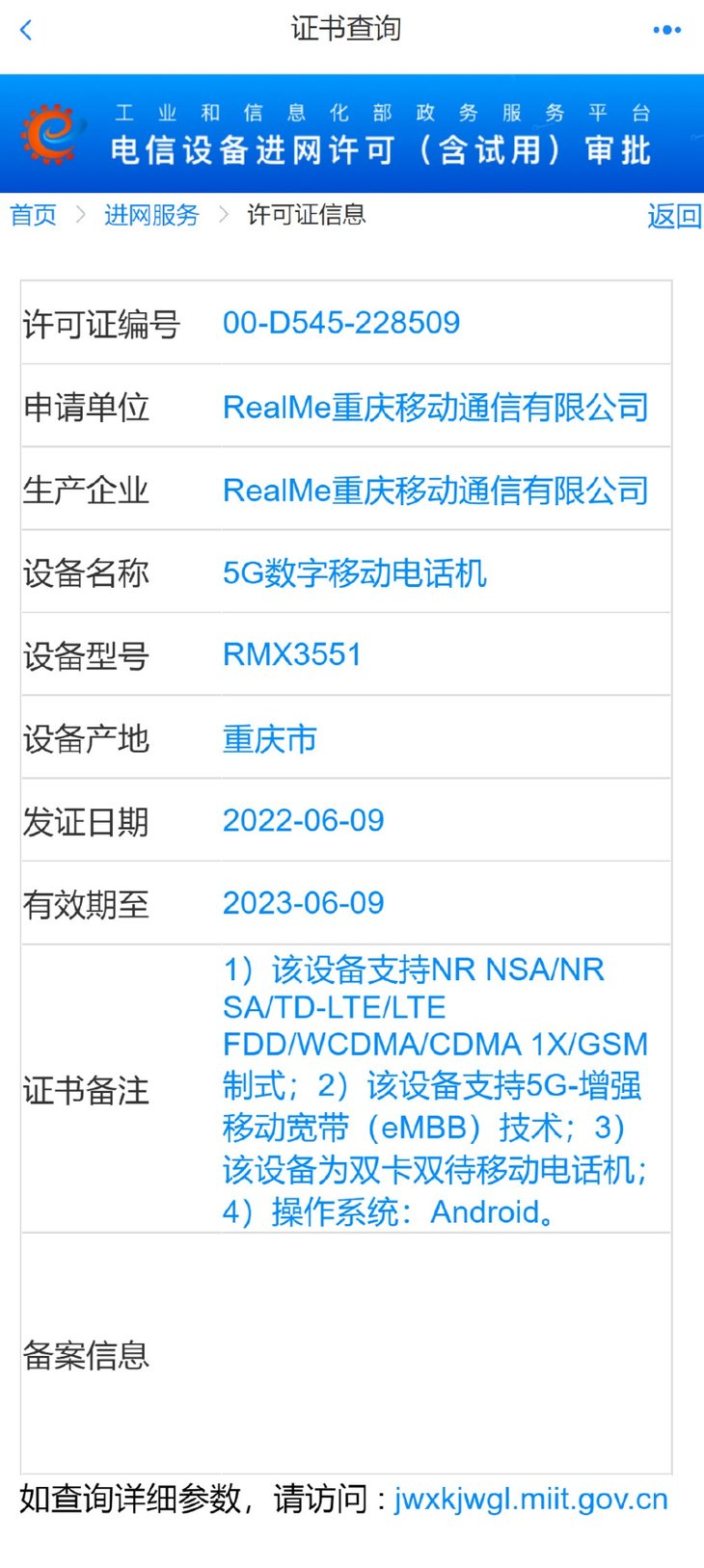Open the three-dot overflow menu
The width and height of the screenshot is (704, 1568).
click(x=666, y=30)
